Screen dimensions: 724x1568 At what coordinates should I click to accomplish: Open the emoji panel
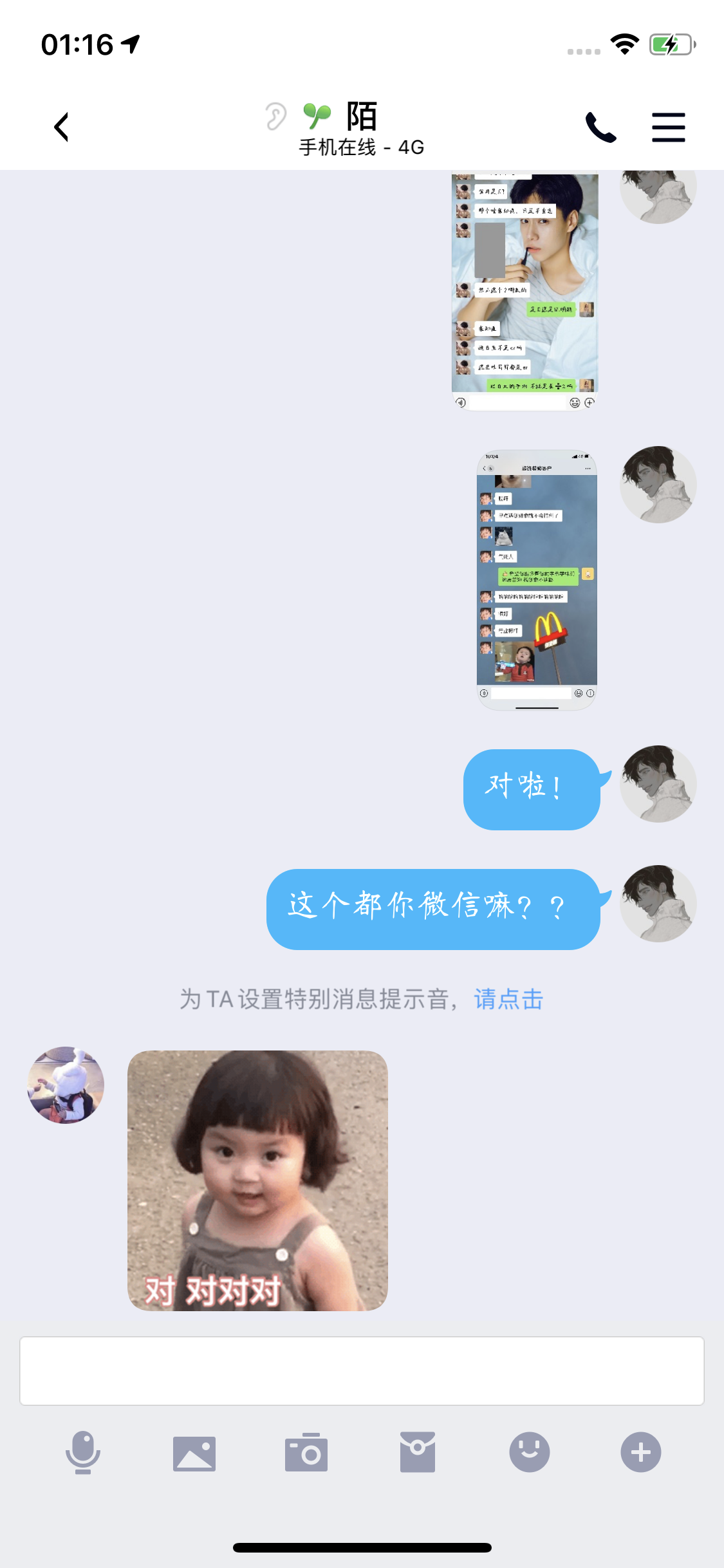(x=530, y=1452)
